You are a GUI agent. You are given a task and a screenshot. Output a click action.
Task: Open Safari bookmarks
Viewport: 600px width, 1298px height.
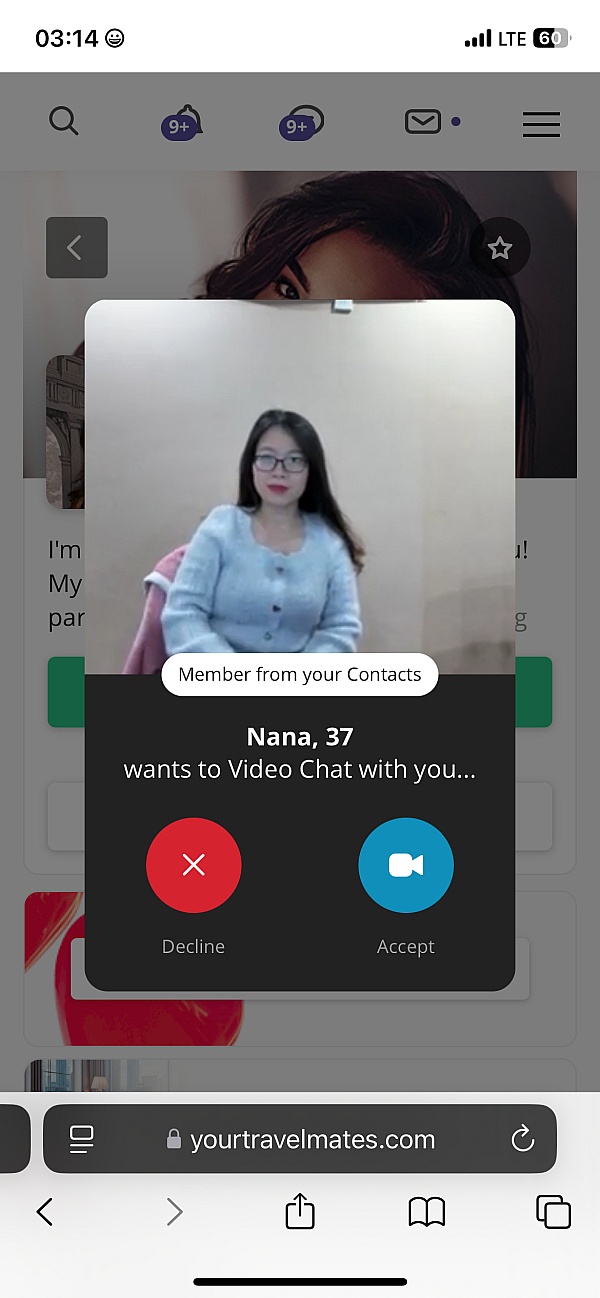click(427, 1212)
